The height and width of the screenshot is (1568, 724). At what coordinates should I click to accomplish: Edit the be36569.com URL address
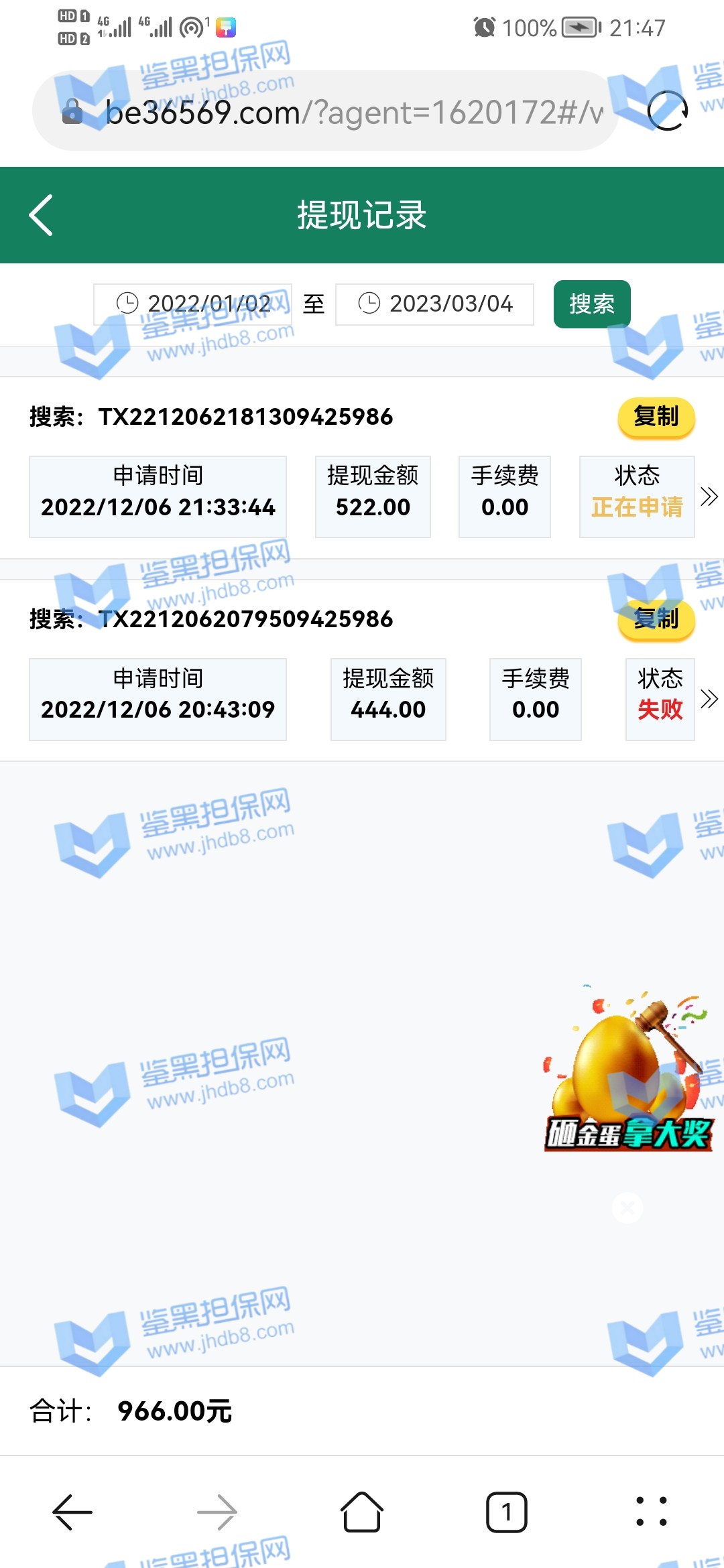click(x=349, y=112)
